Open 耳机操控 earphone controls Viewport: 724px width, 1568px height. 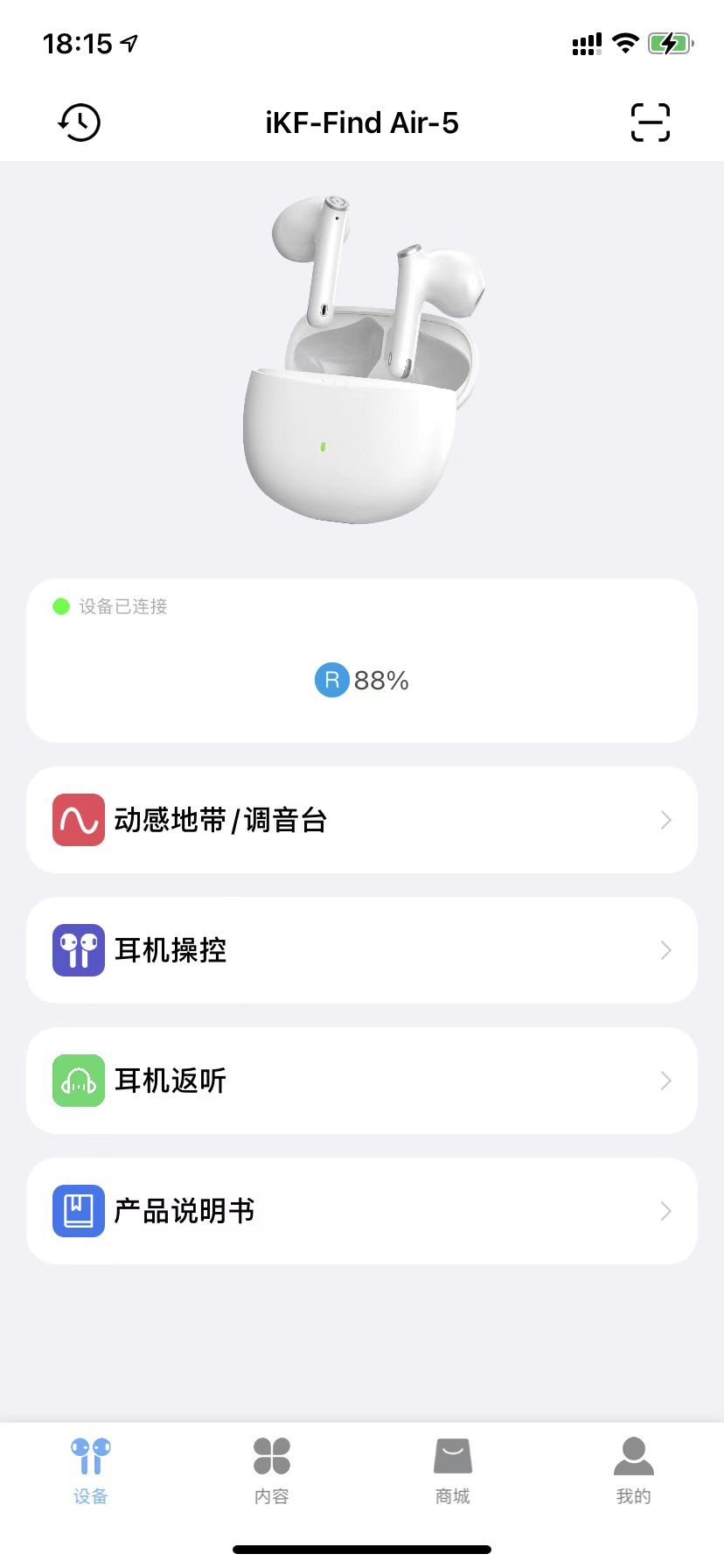pyautogui.click(x=362, y=950)
